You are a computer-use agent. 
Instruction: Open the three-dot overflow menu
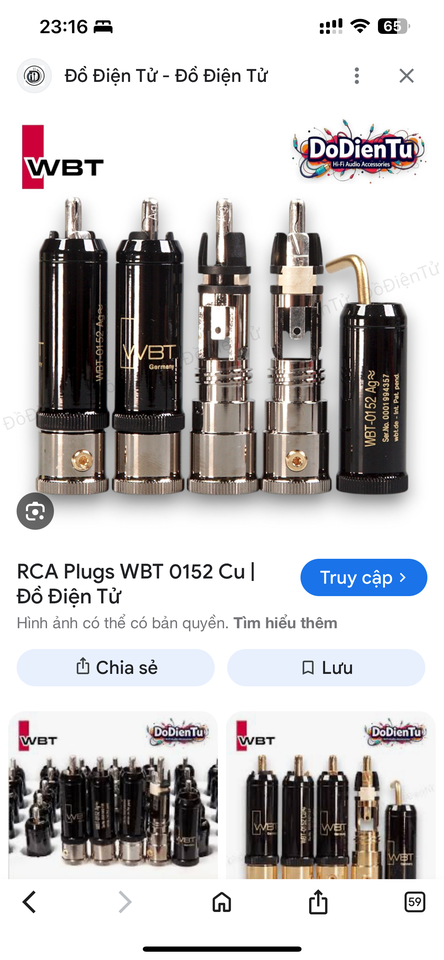356,76
